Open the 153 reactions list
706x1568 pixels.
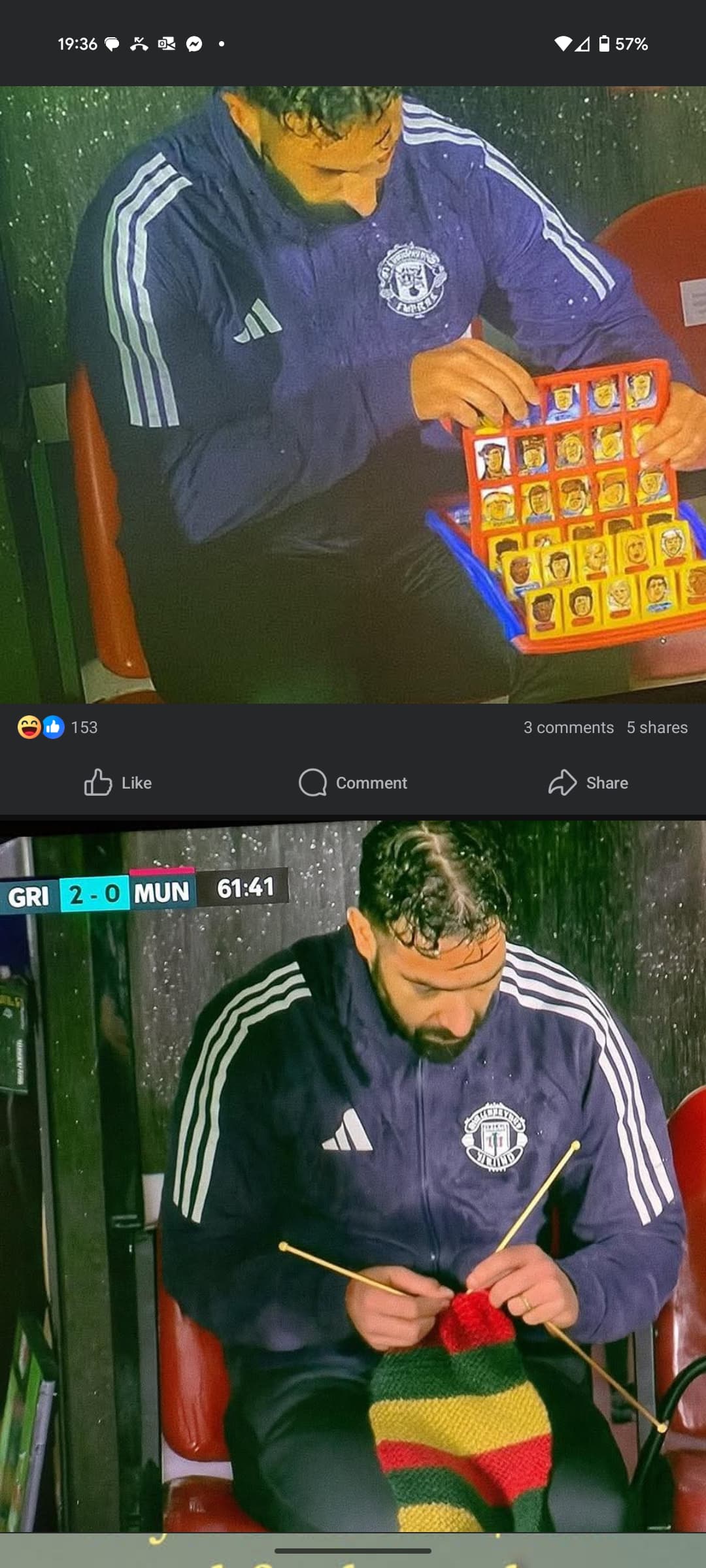point(58,727)
